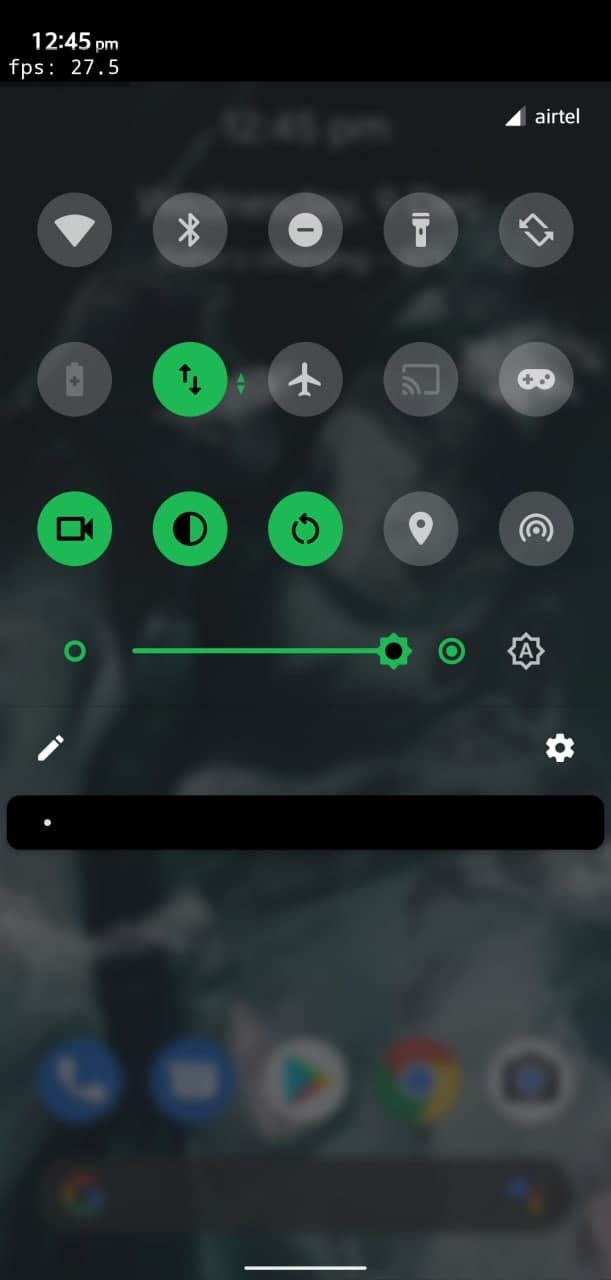The height and width of the screenshot is (1280, 611).
Task: Enable airplane mode
Action: 305,380
